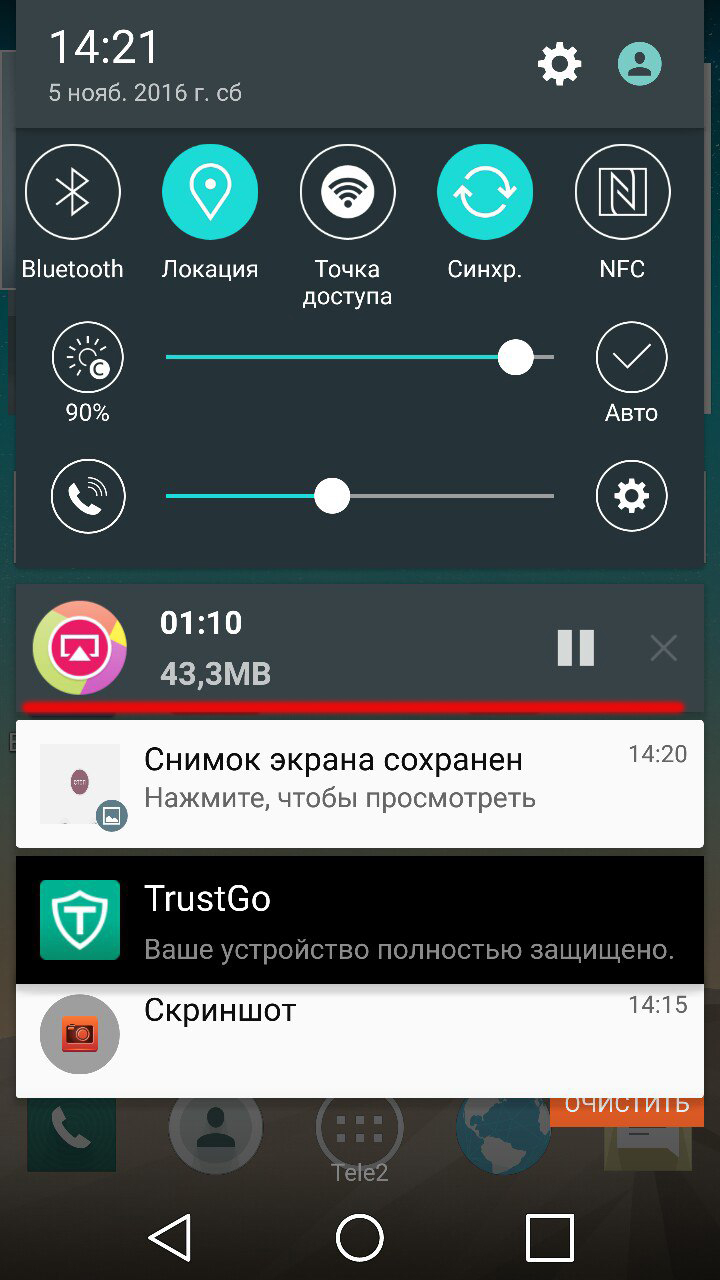Turn on Bluetooth

click(x=72, y=192)
